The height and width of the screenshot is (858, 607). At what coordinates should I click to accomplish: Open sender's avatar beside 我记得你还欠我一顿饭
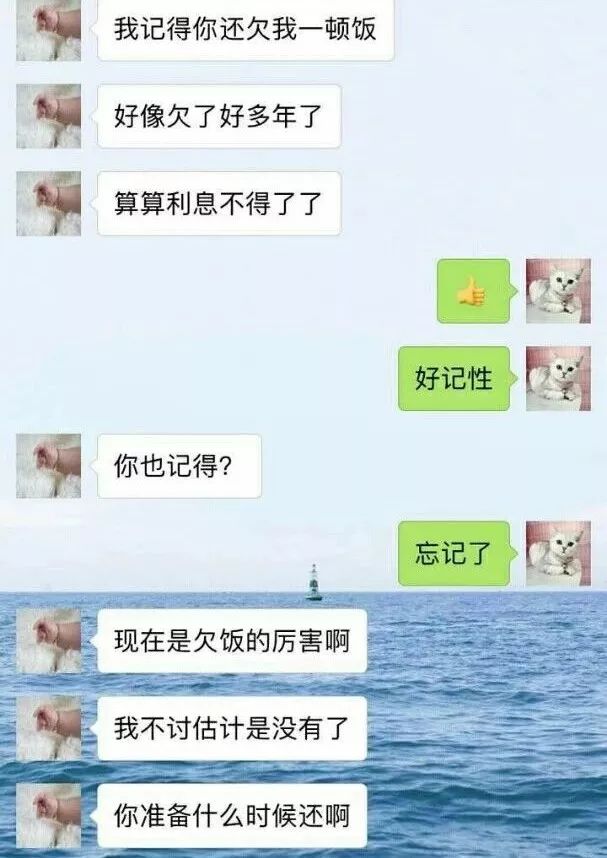(48, 30)
